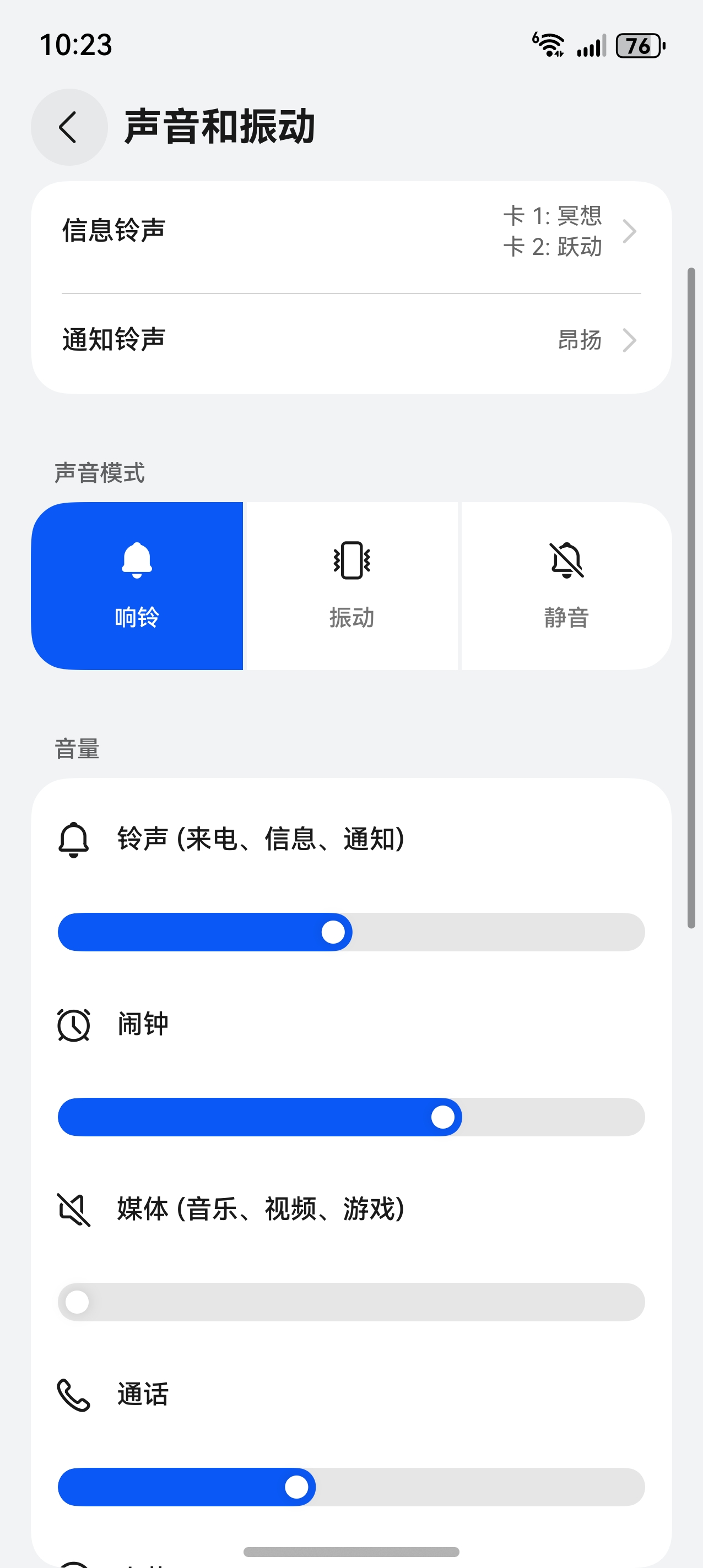703x1568 pixels.
Task: Open 通知铃声 settings
Action: point(351,340)
